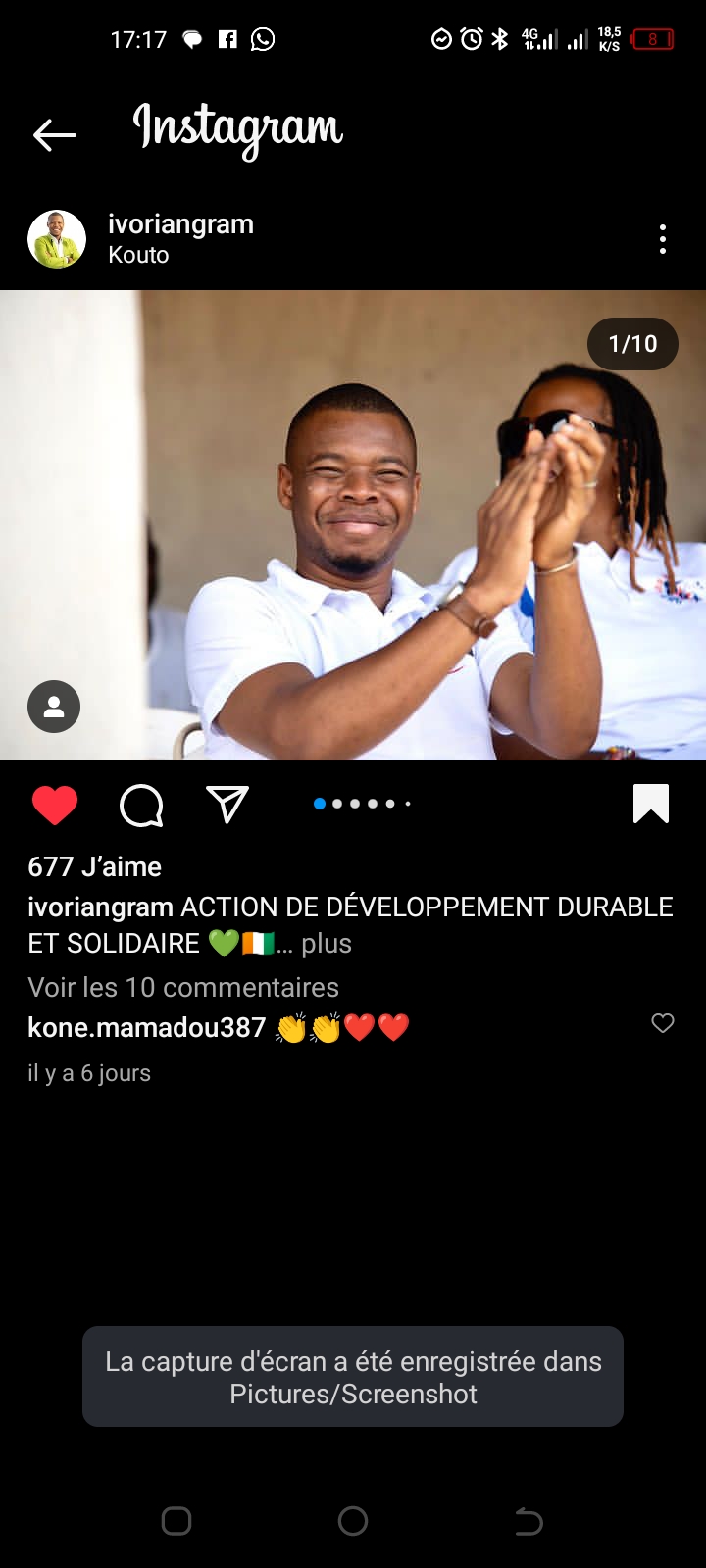Expand the caption with plus
Viewport: 706px width, 1568px height.
[x=327, y=944]
